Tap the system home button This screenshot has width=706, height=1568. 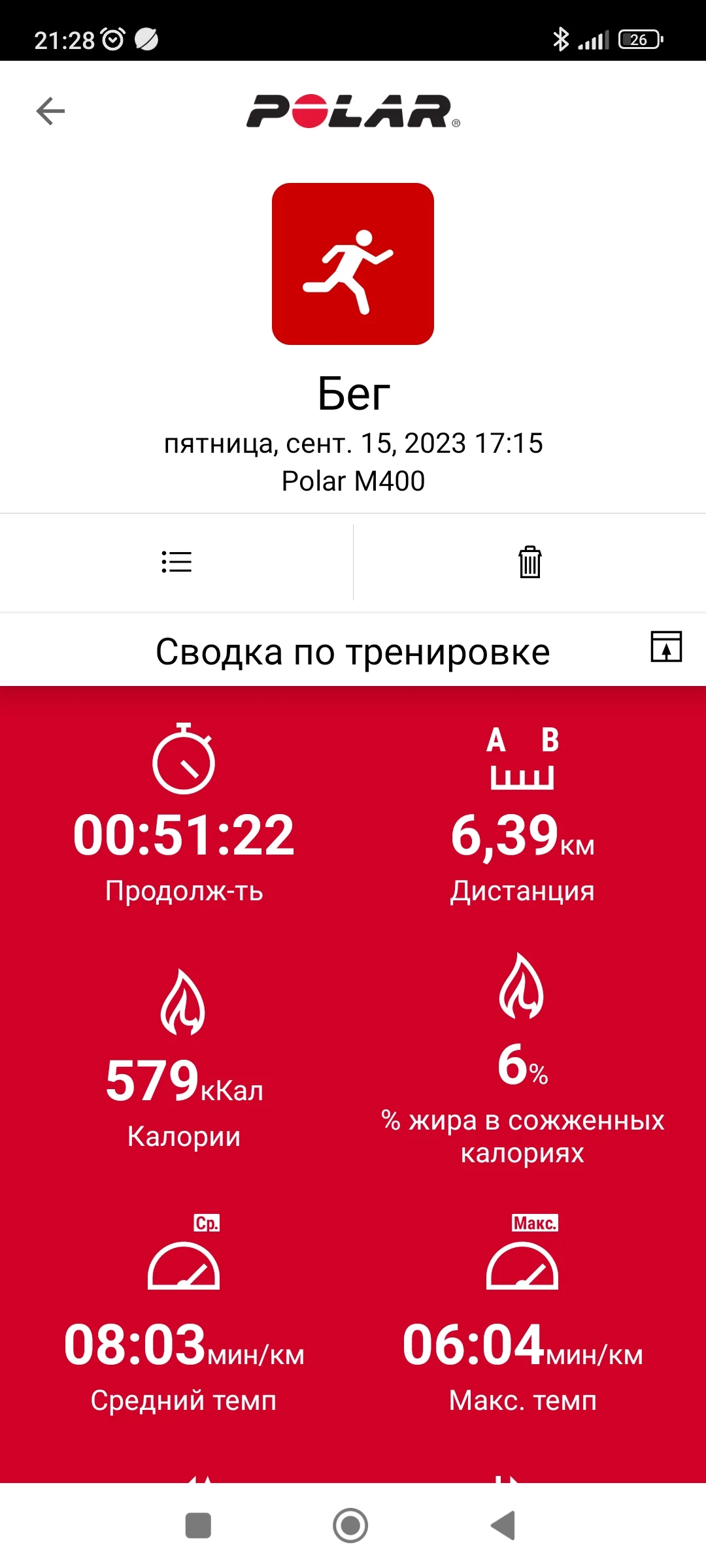(350, 1526)
